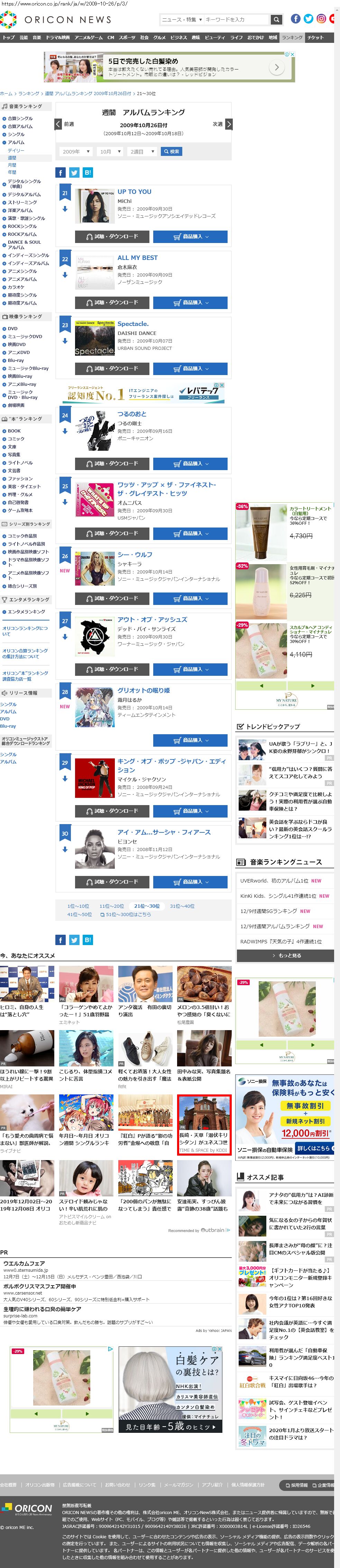Open the ランキング tab in top navigation
This screenshot has width=340, height=1568.
click(292, 38)
